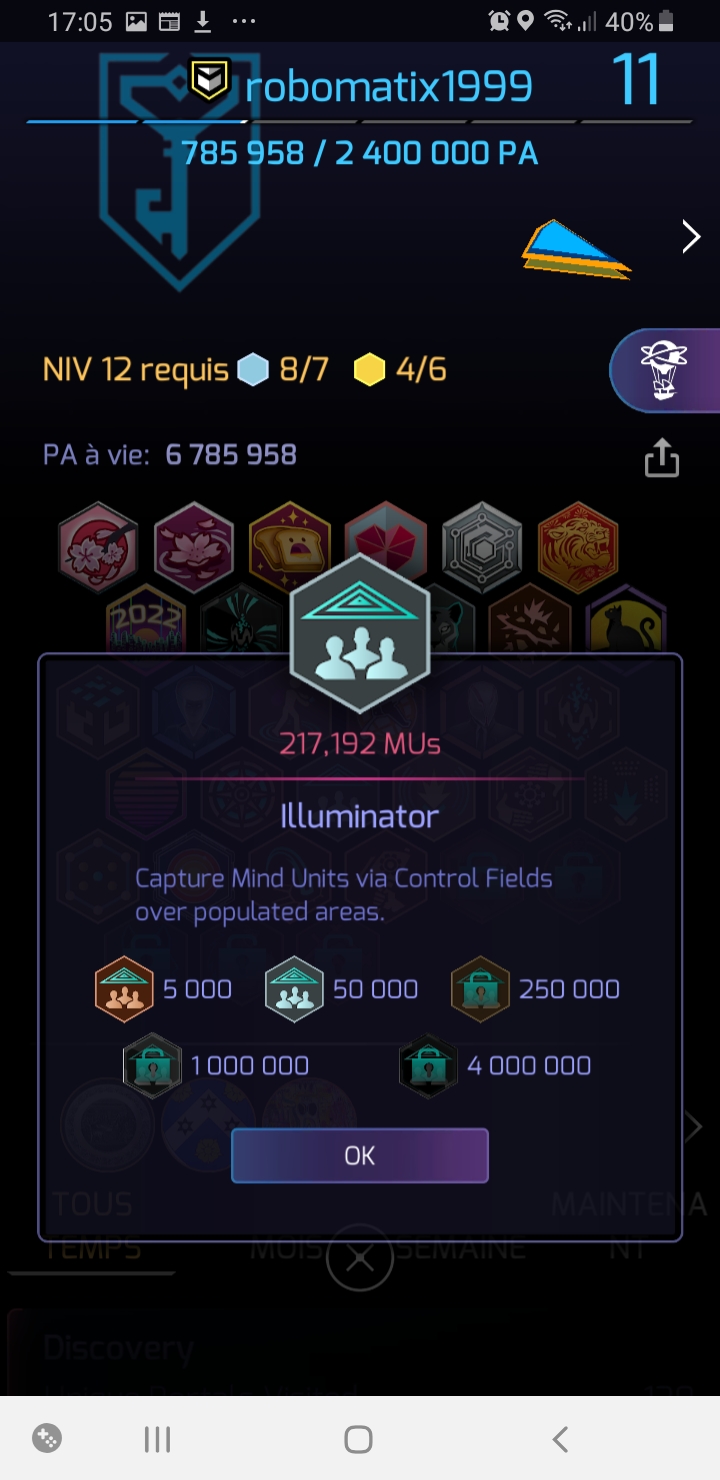Close the profile with the X button
The height and width of the screenshot is (1480, 720).
[359, 1259]
